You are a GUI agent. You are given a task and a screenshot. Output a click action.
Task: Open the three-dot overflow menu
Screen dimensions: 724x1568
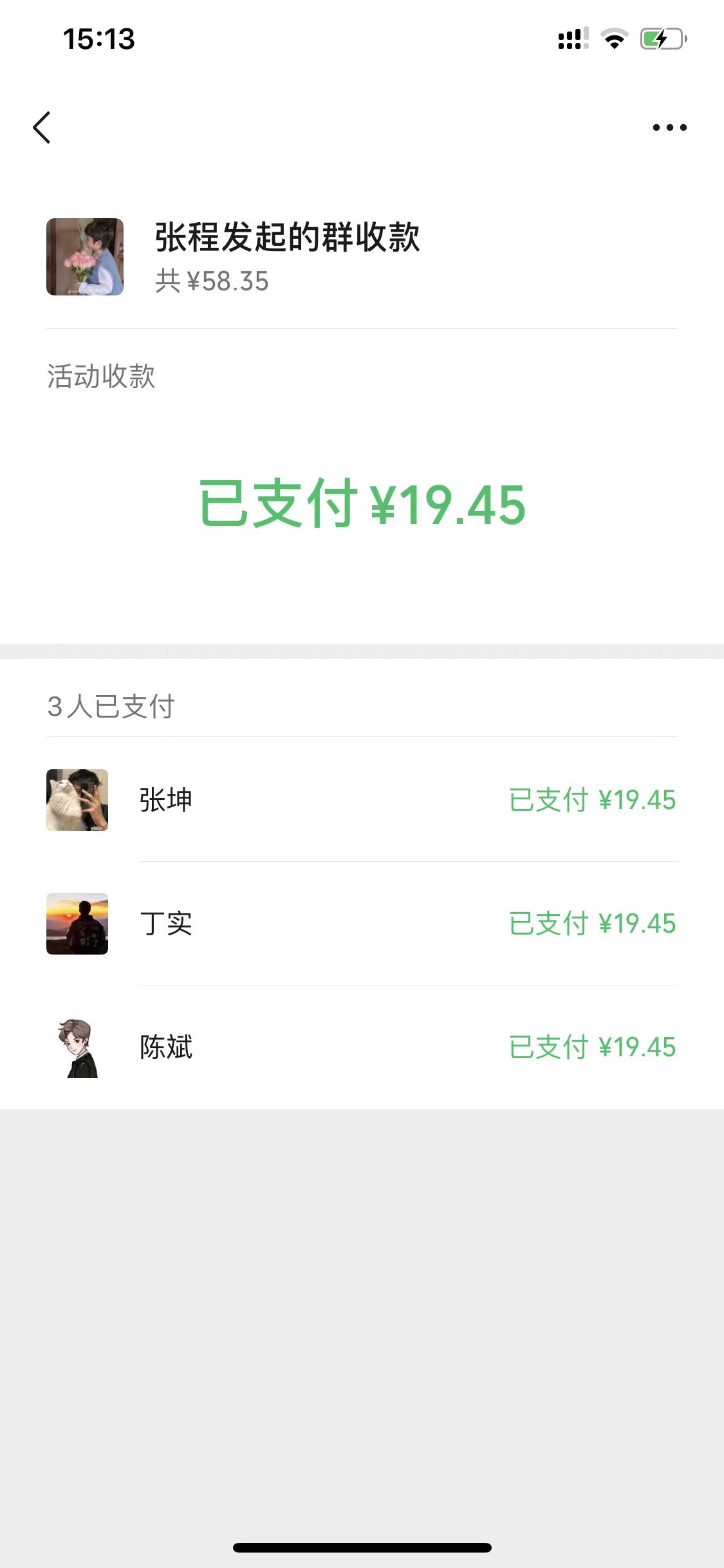(669, 127)
